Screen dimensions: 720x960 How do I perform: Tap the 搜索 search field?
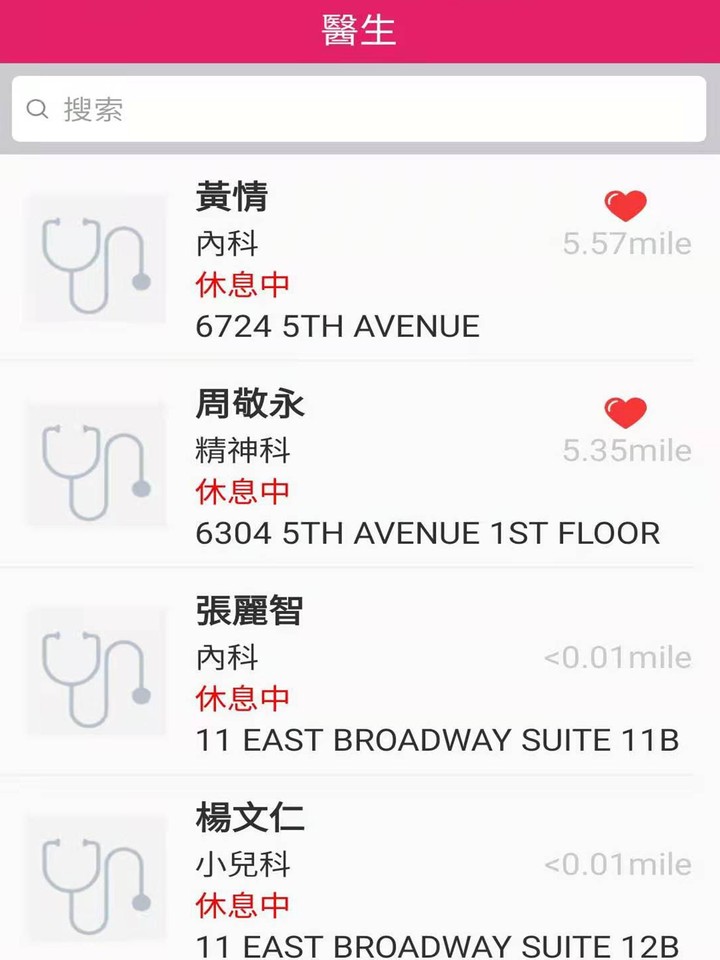tap(359, 109)
